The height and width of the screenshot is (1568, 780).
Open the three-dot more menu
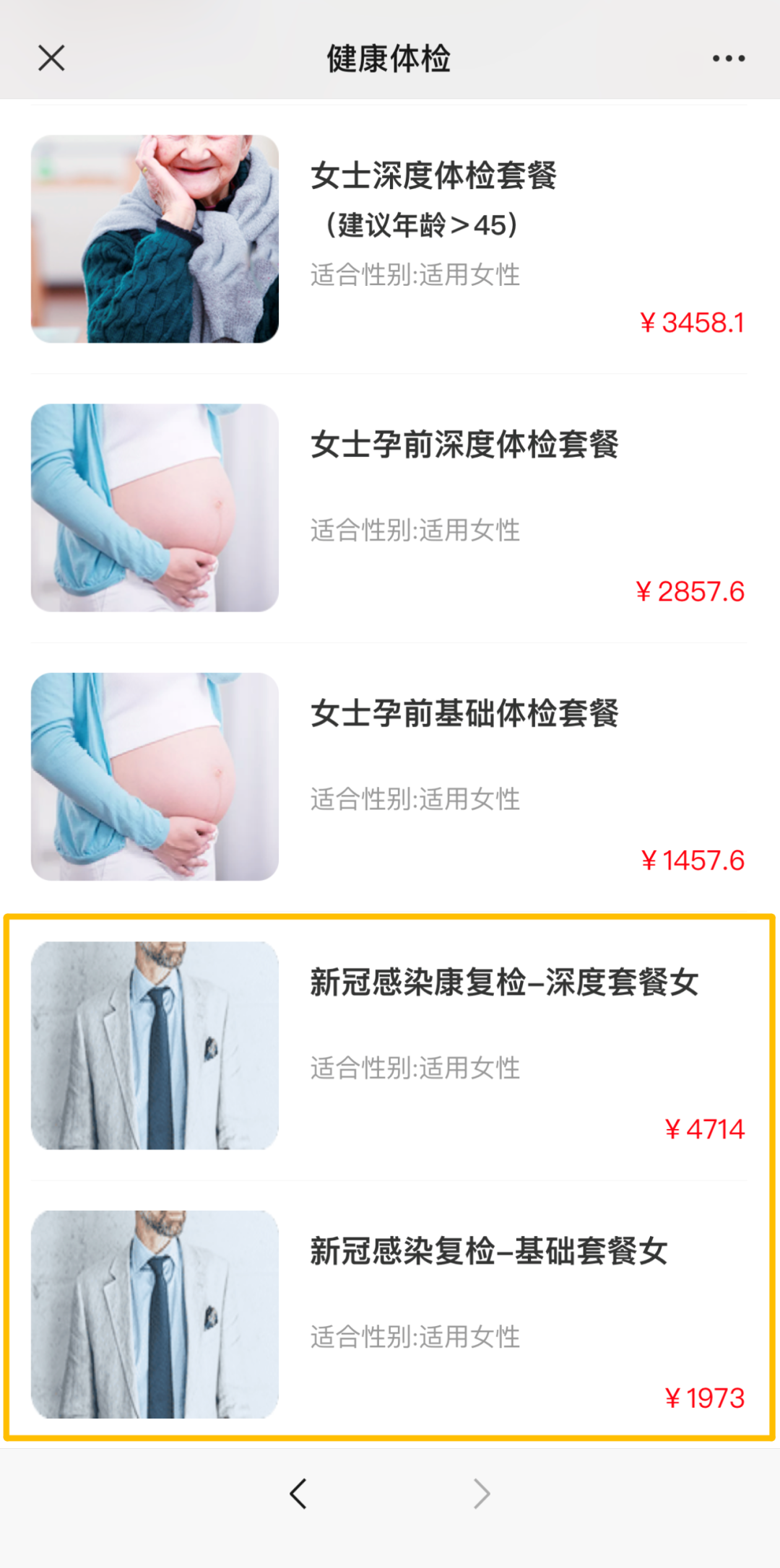coord(728,58)
